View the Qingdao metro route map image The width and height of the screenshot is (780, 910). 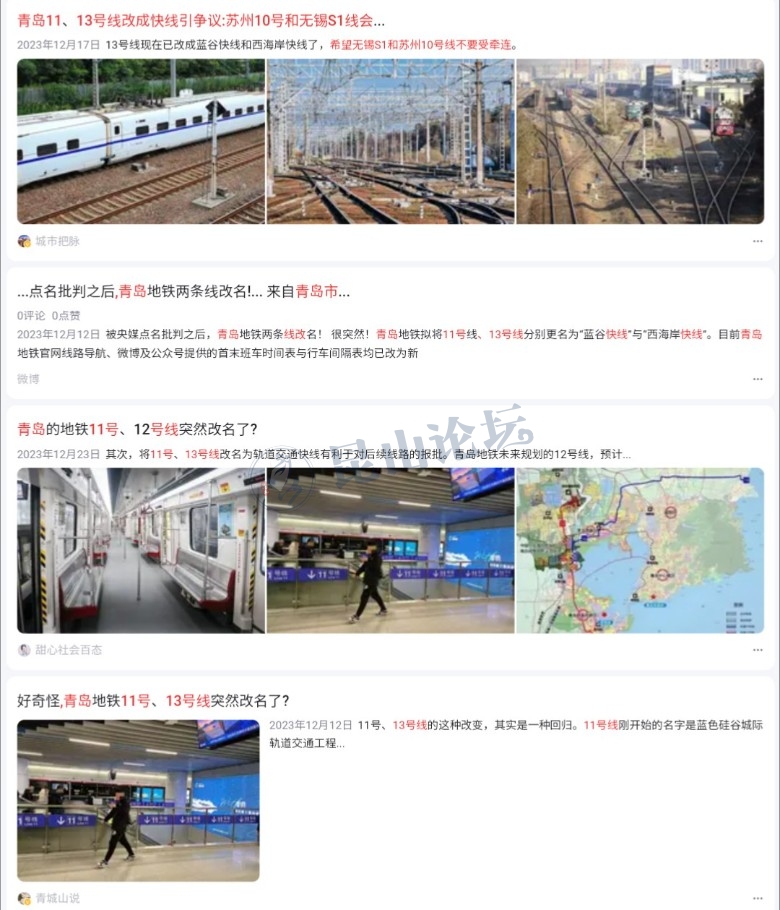click(x=640, y=550)
